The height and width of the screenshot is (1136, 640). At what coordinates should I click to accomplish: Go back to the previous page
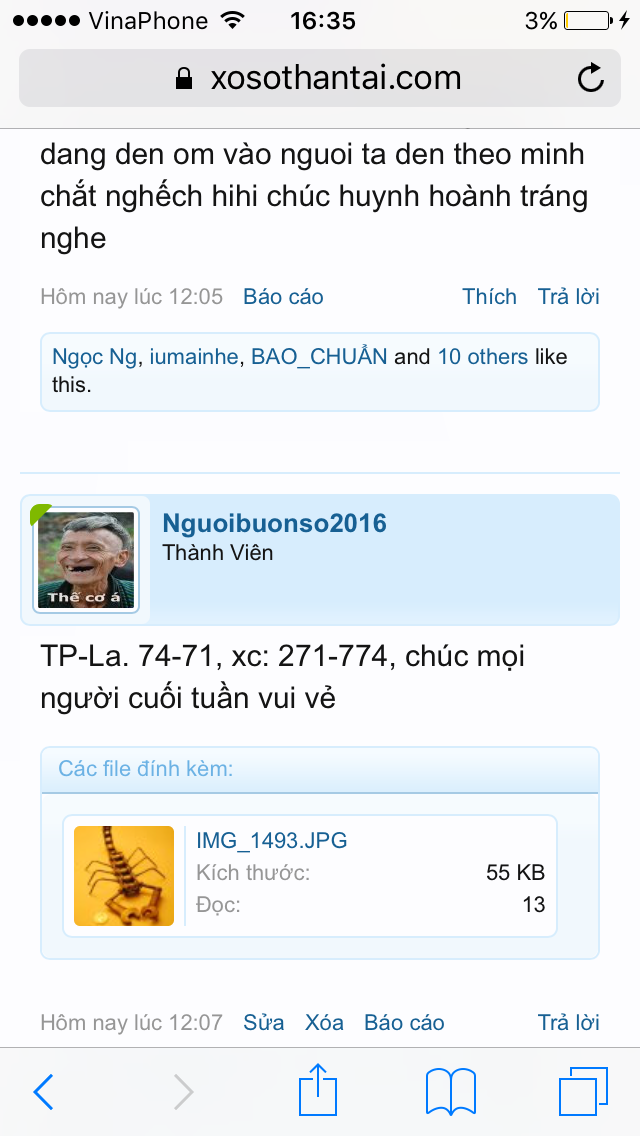point(44,1092)
